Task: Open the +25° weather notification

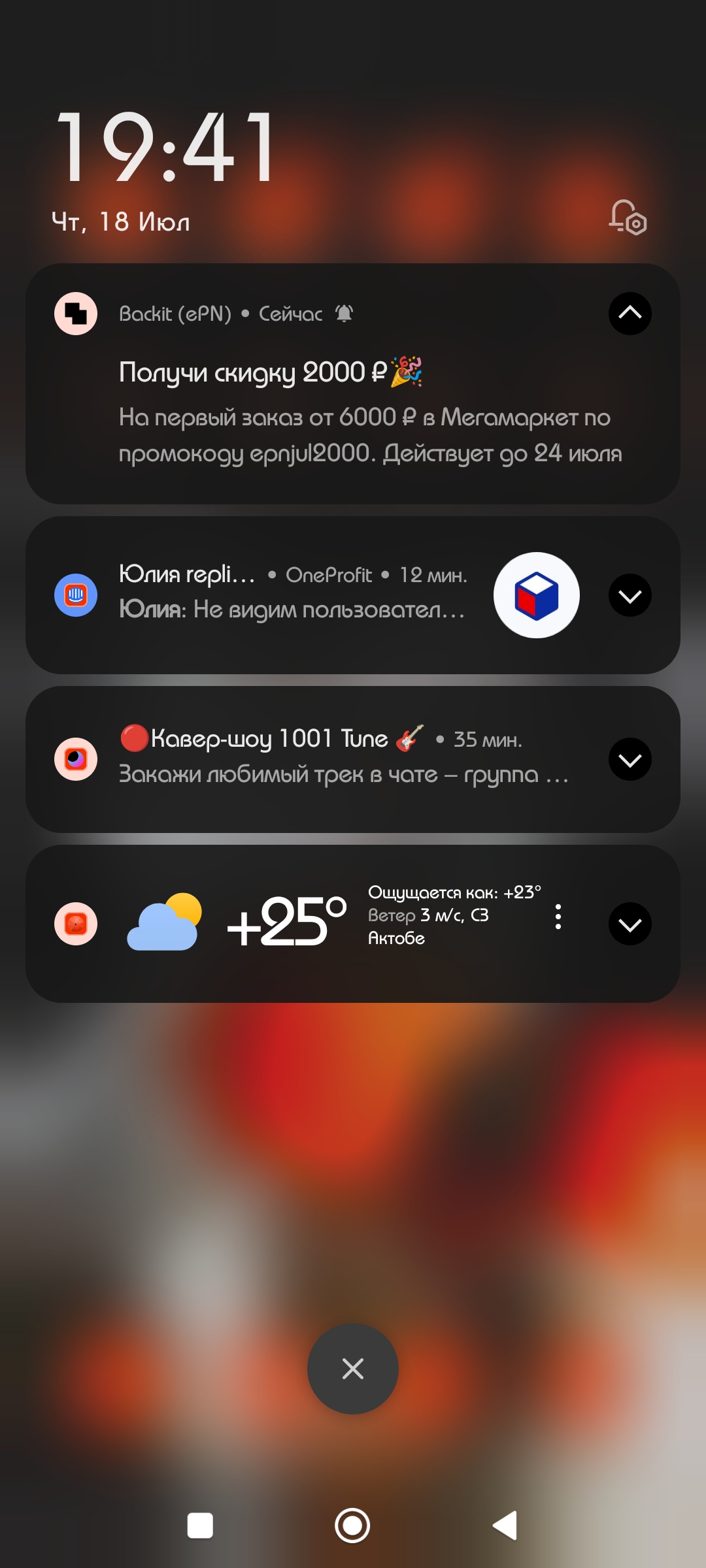Action: tap(288, 923)
